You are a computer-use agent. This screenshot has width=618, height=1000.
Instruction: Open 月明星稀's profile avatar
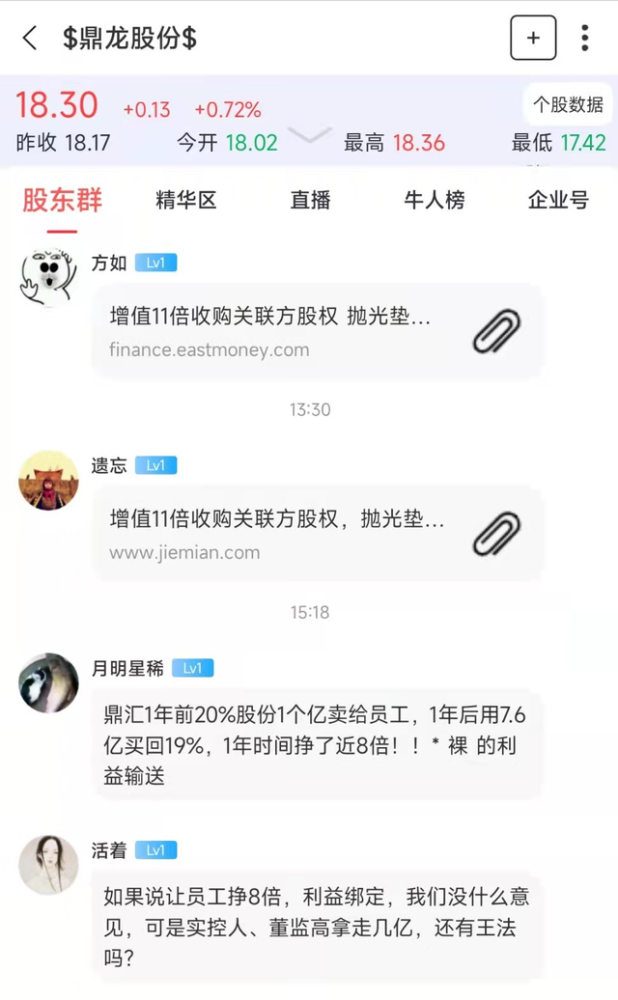coord(48,683)
